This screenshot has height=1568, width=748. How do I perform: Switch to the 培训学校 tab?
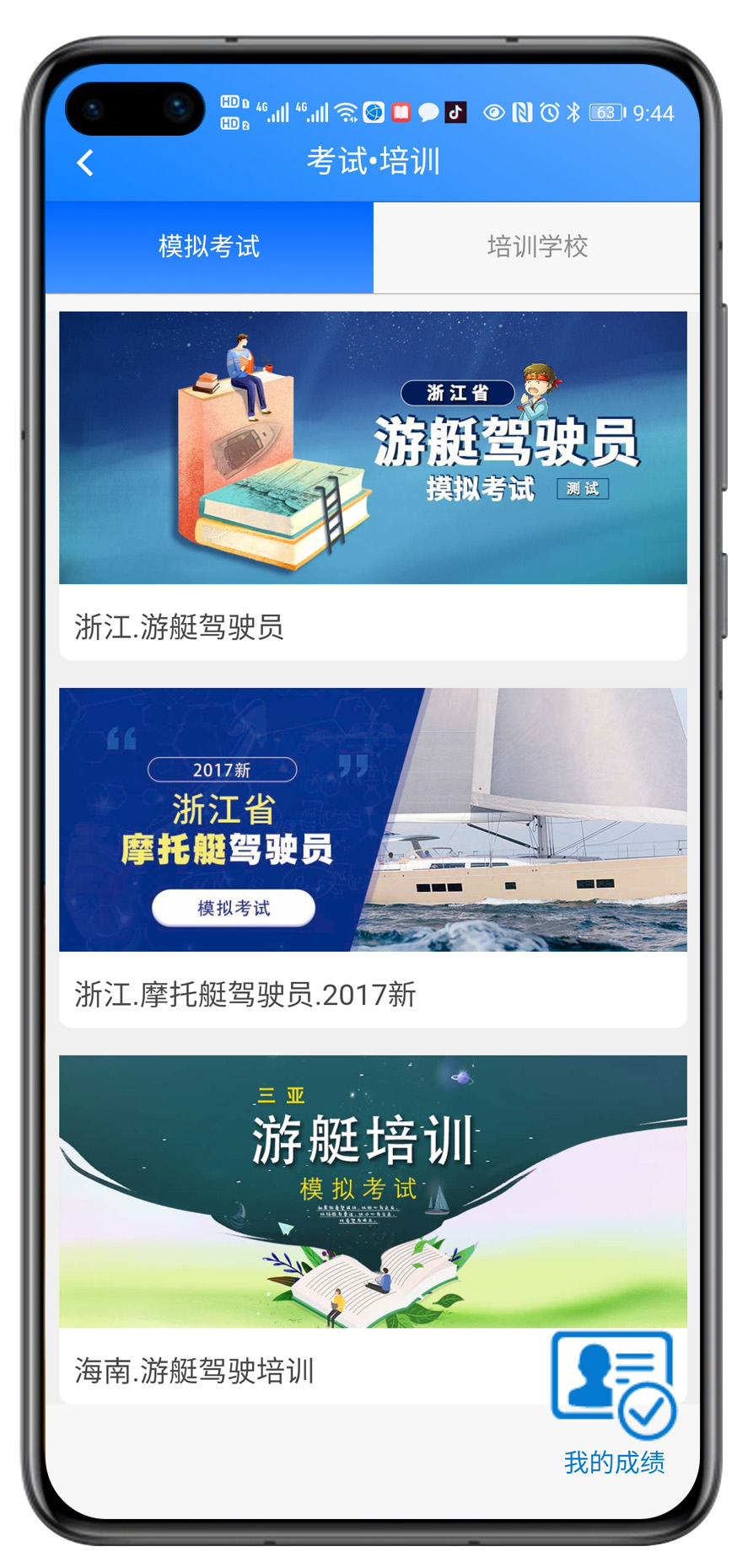[536, 247]
